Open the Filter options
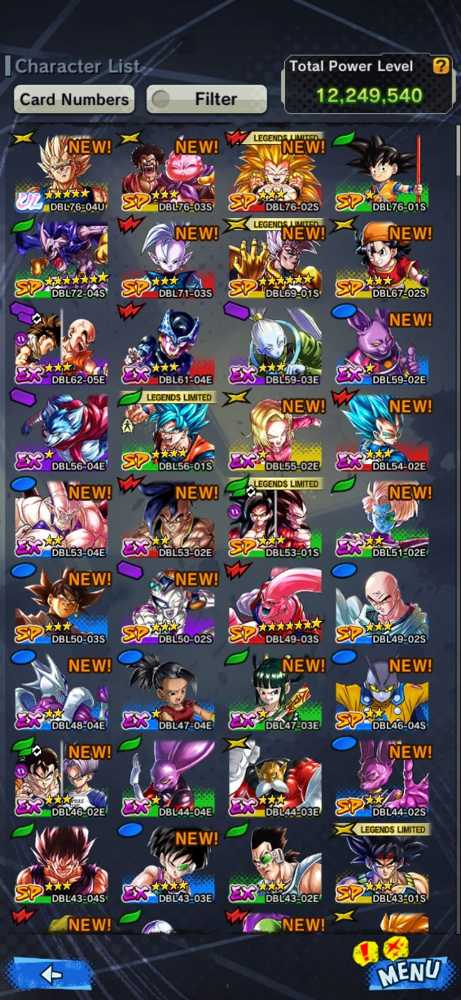461x1000 pixels. tap(207, 99)
